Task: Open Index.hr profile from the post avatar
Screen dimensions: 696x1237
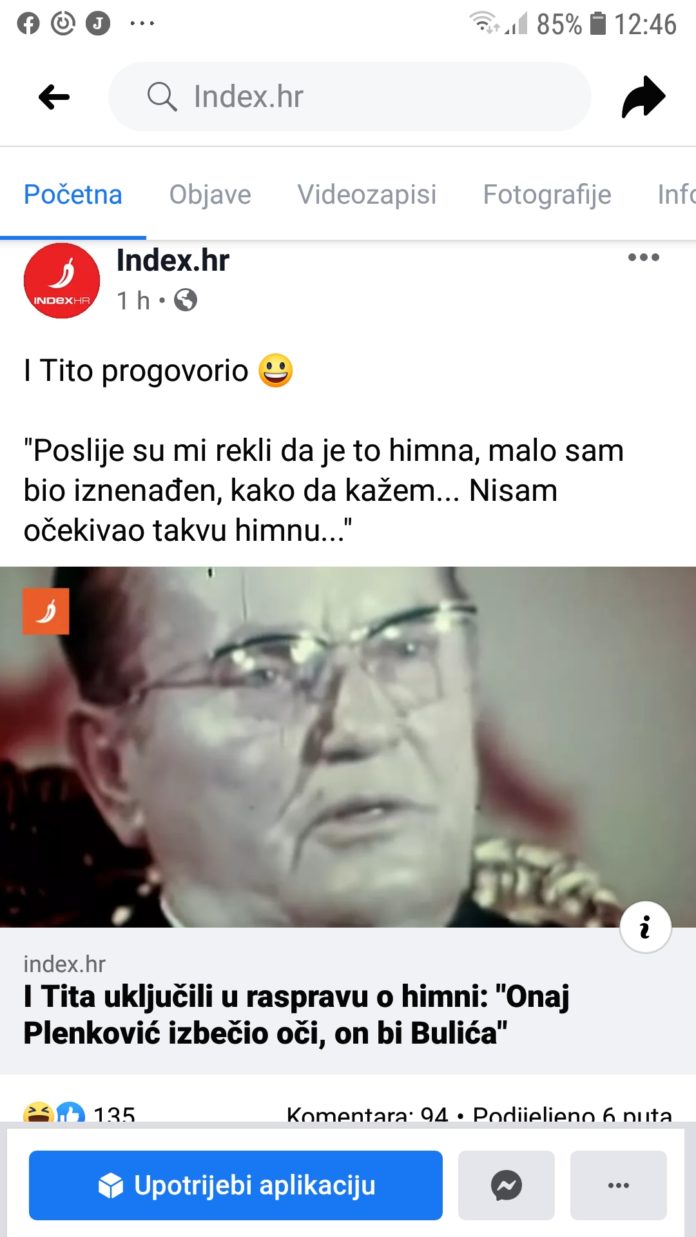Action: [x=62, y=280]
